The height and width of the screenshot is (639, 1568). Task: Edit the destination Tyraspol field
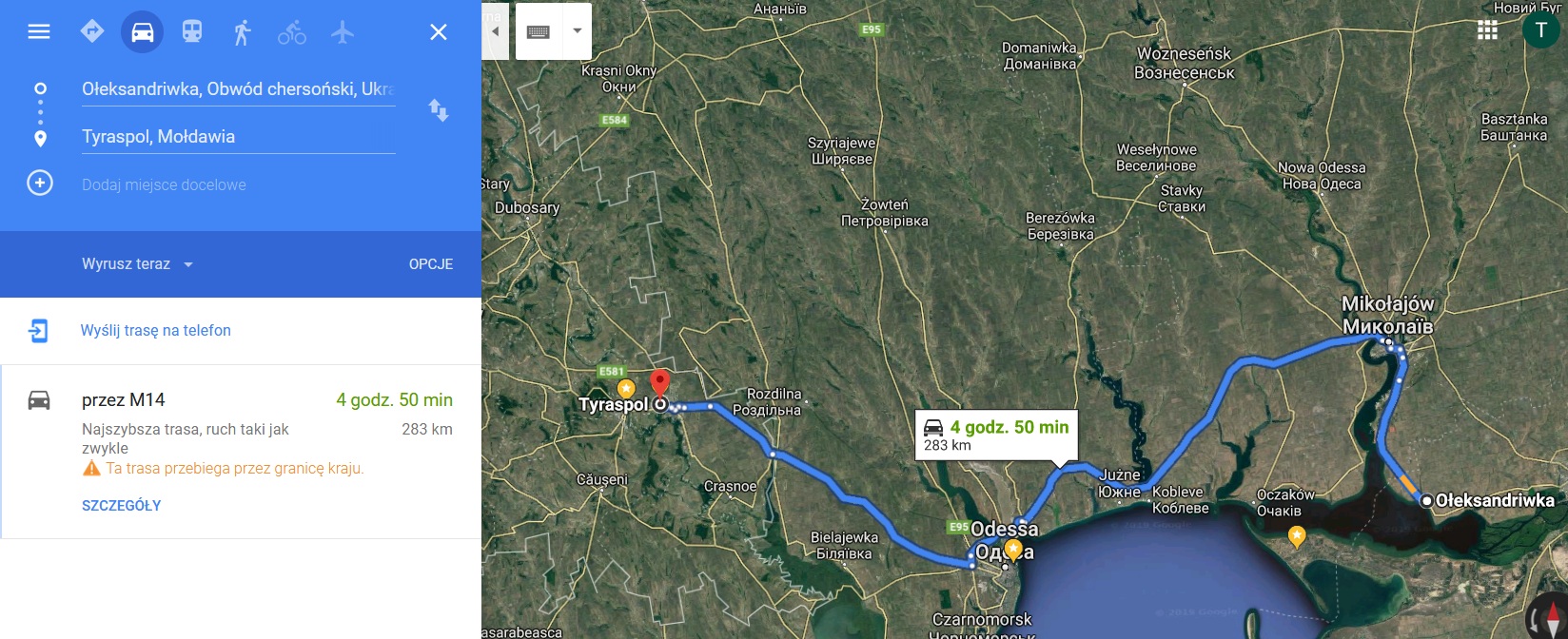point(238,136)
